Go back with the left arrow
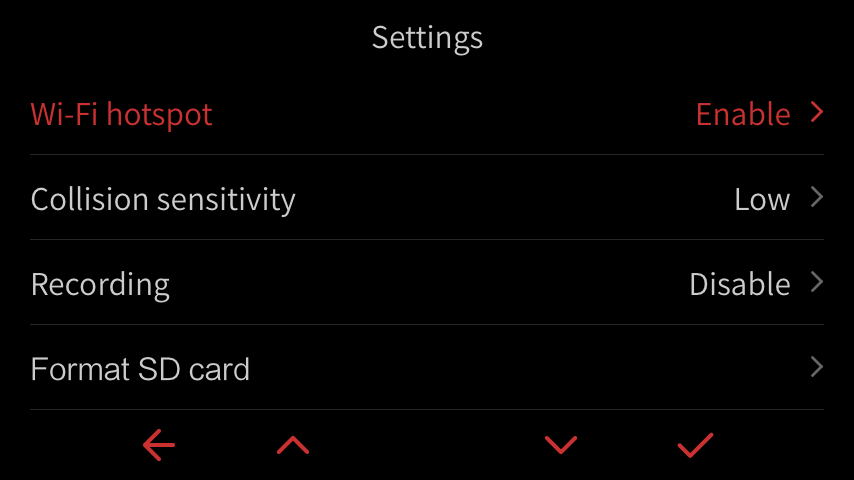 [x=158, y=444]
